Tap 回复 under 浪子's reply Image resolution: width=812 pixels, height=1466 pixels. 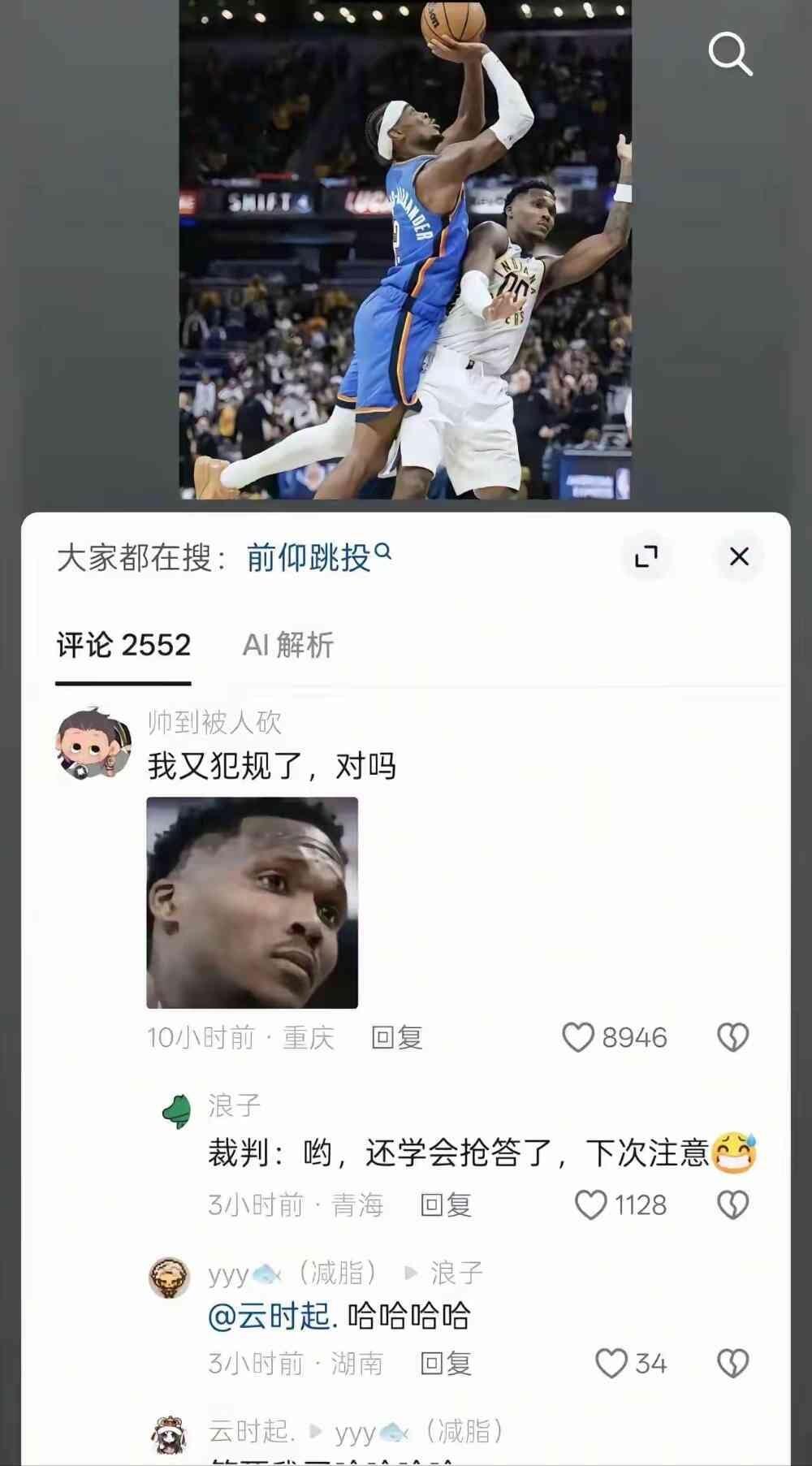[445, 1206]
